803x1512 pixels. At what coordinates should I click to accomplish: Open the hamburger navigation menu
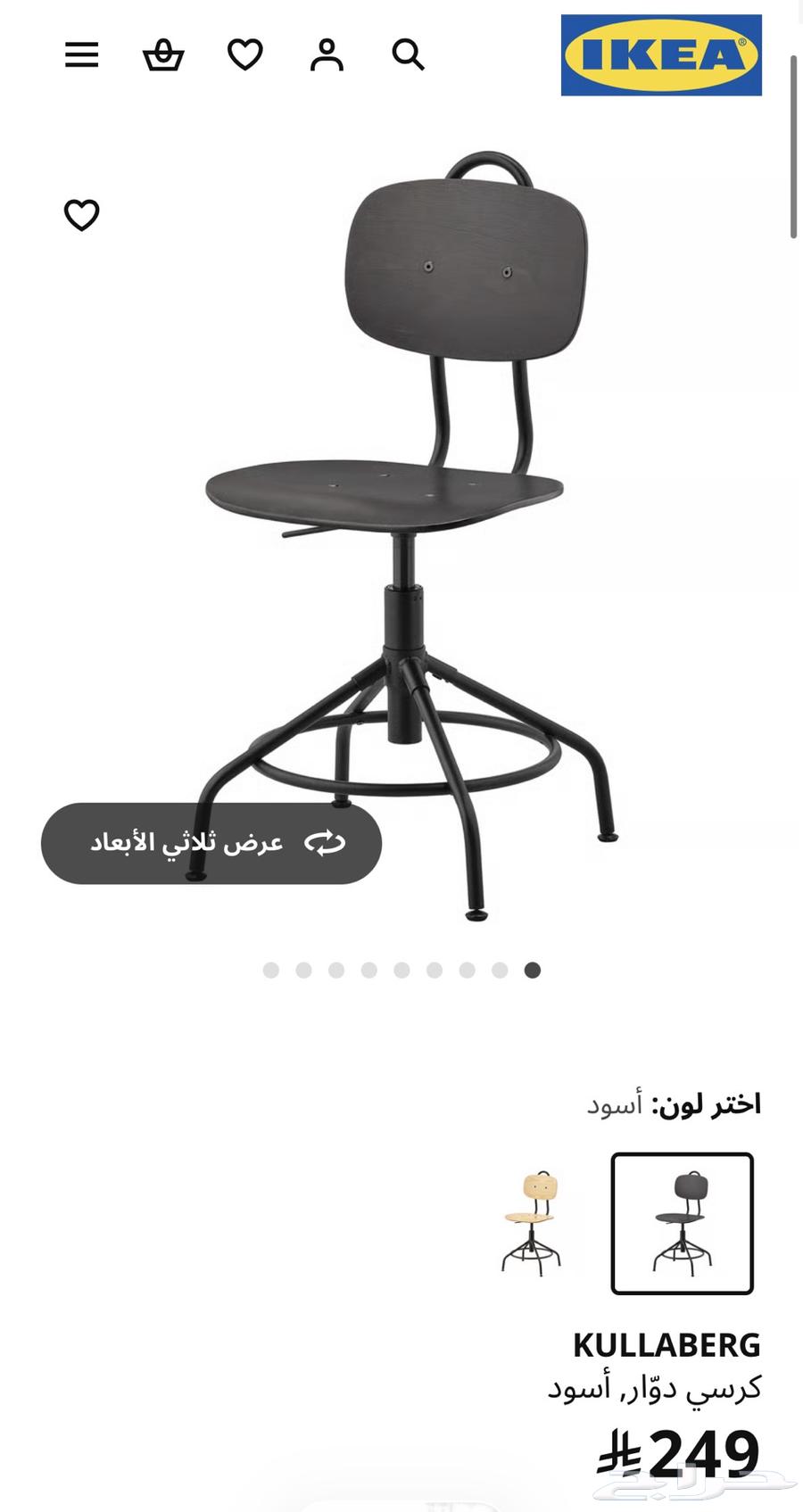coord(81,55)
